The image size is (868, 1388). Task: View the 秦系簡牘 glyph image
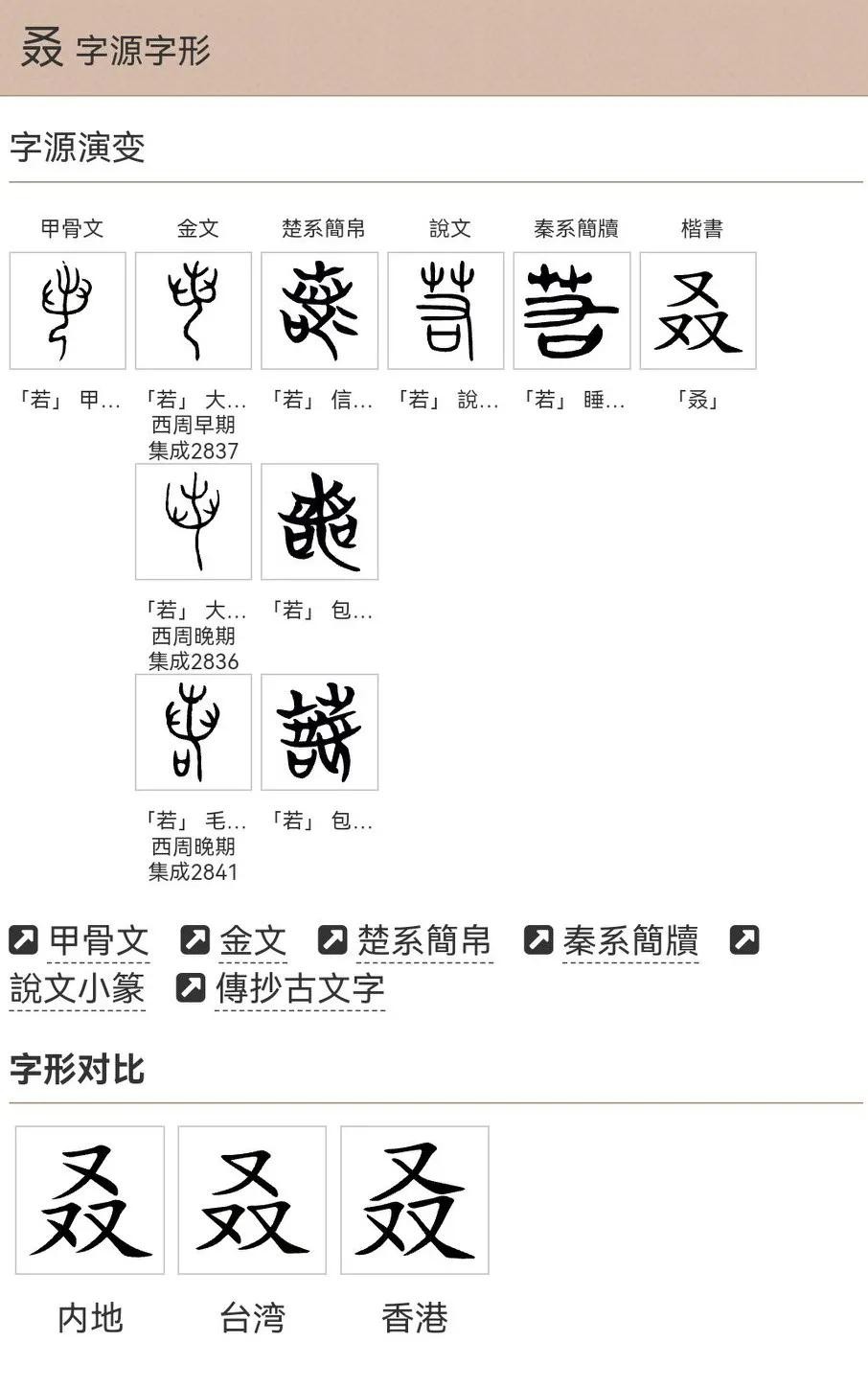572,311
